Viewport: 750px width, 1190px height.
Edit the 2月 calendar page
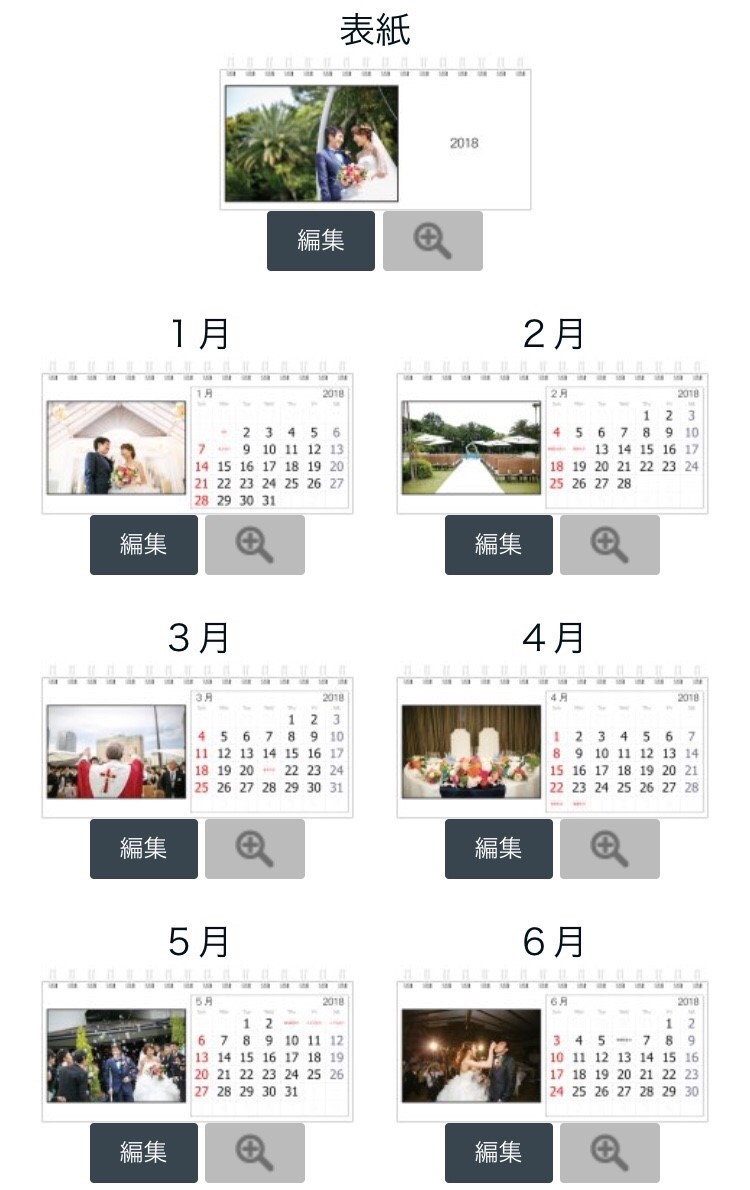(x=498, y=545)
